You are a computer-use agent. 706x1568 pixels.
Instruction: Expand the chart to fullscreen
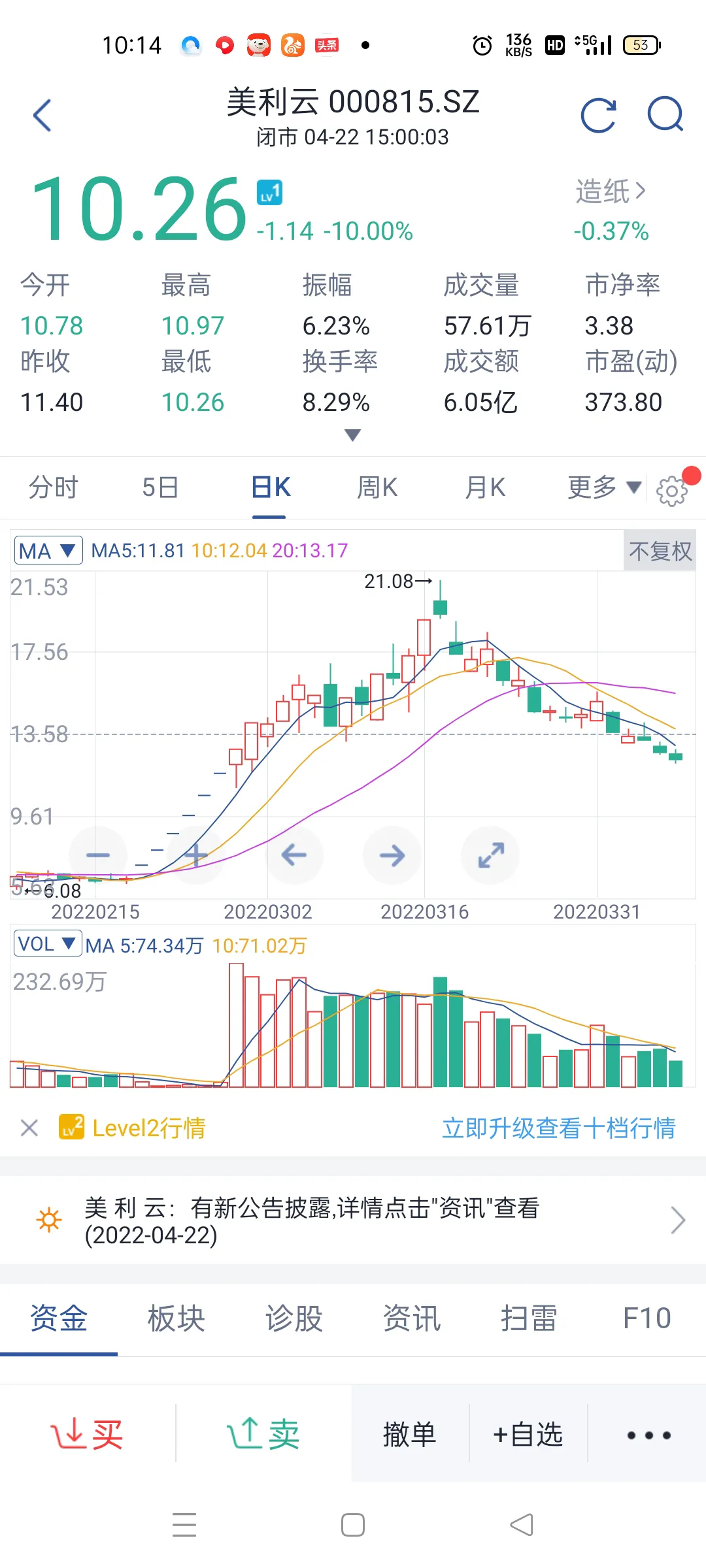click(x=490, y=855)
